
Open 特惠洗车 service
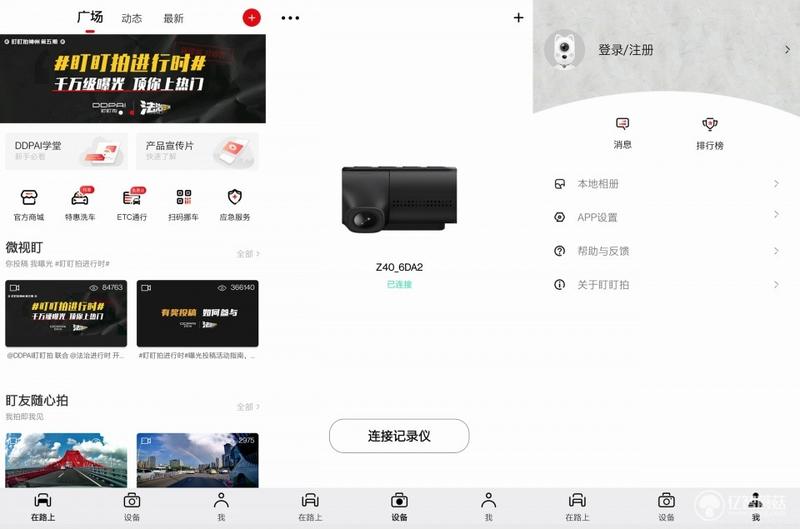pos(80,203)
